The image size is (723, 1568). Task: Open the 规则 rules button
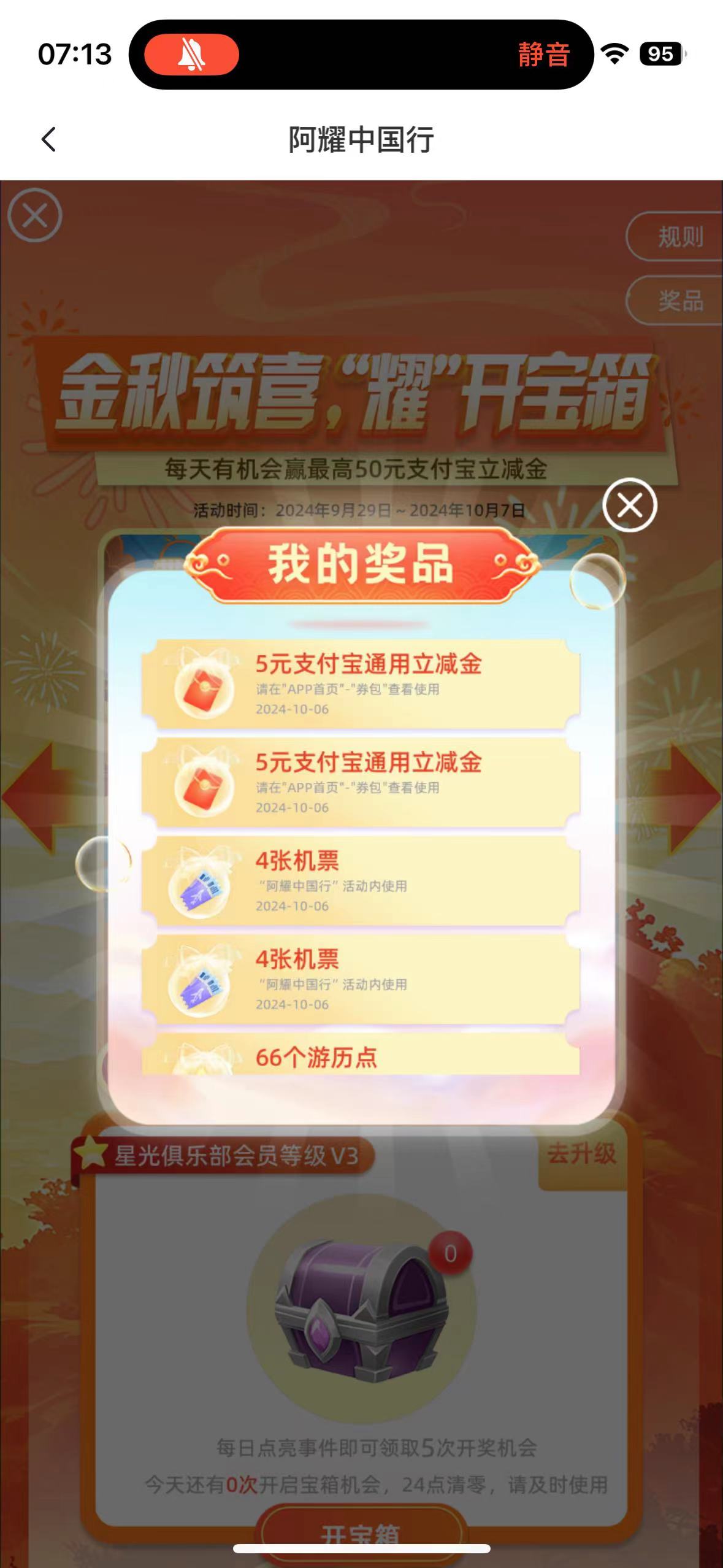678,237
